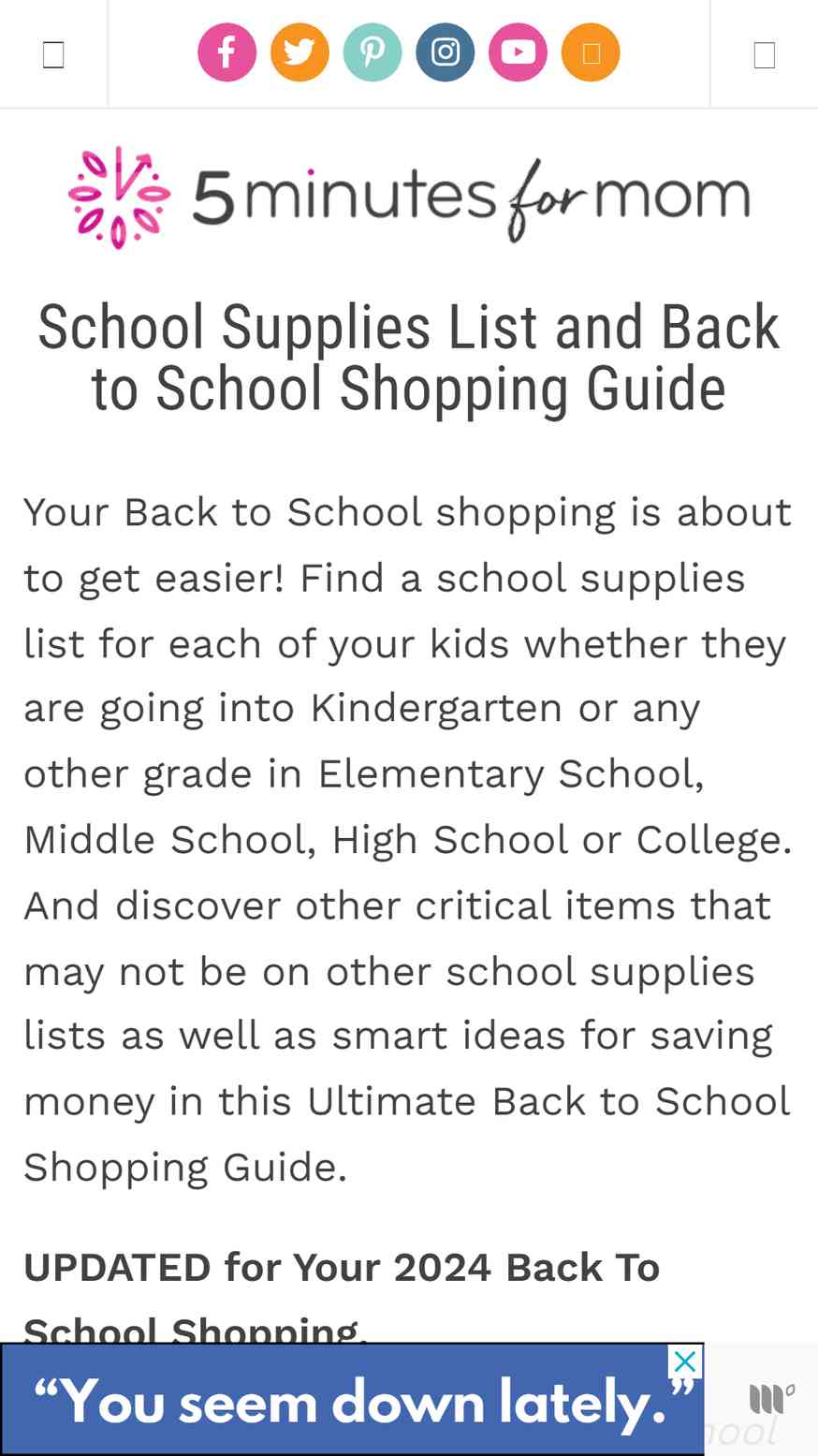
Task: Open the left header menu button
Action: pos(53,54)
